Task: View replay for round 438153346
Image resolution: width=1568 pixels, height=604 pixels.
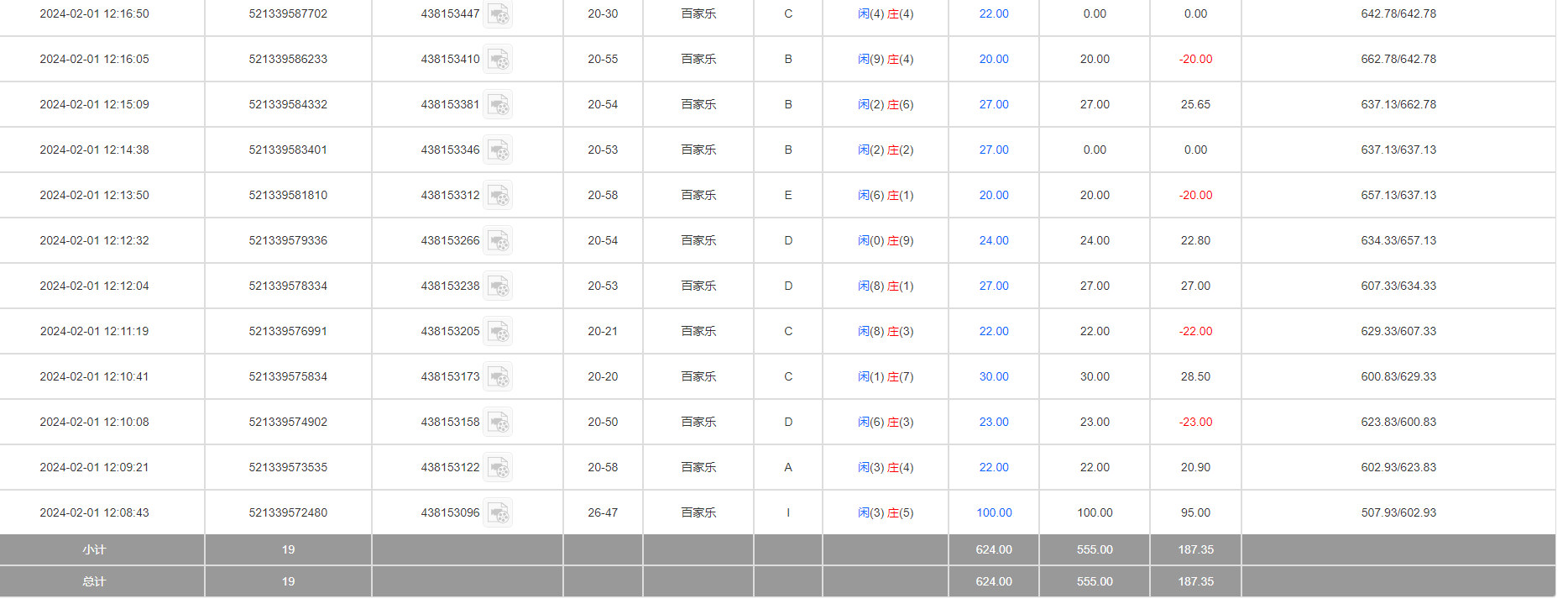Action: (498, 150)
